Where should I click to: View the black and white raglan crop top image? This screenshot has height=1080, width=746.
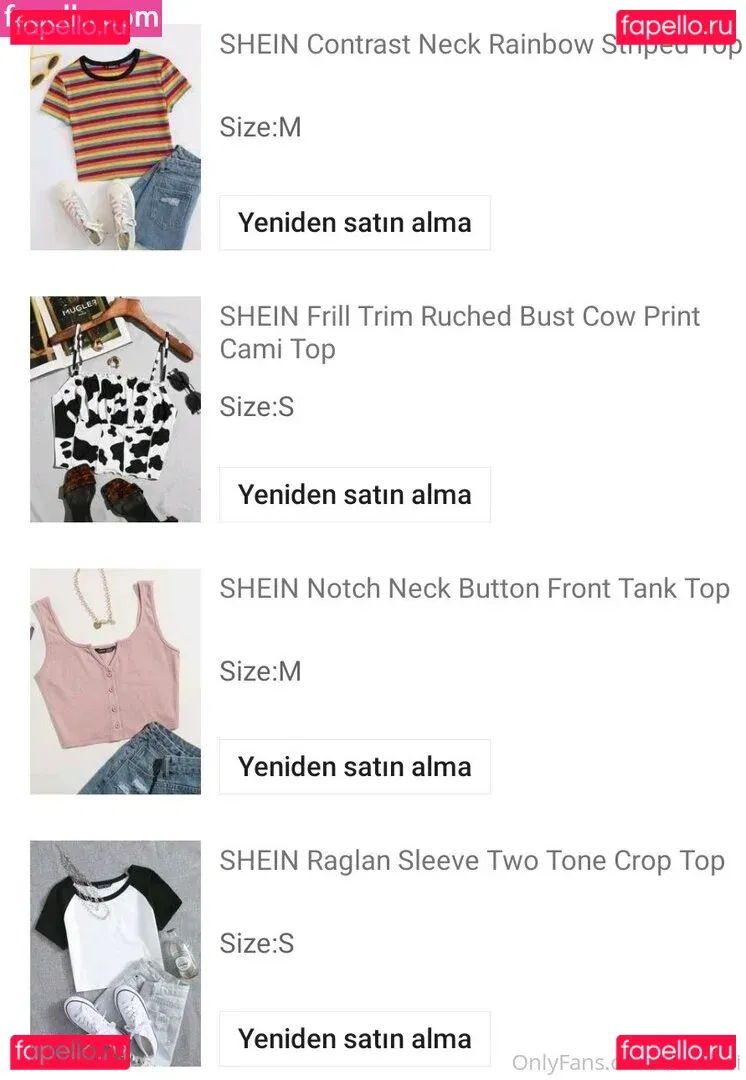click(x=115, y=953)
